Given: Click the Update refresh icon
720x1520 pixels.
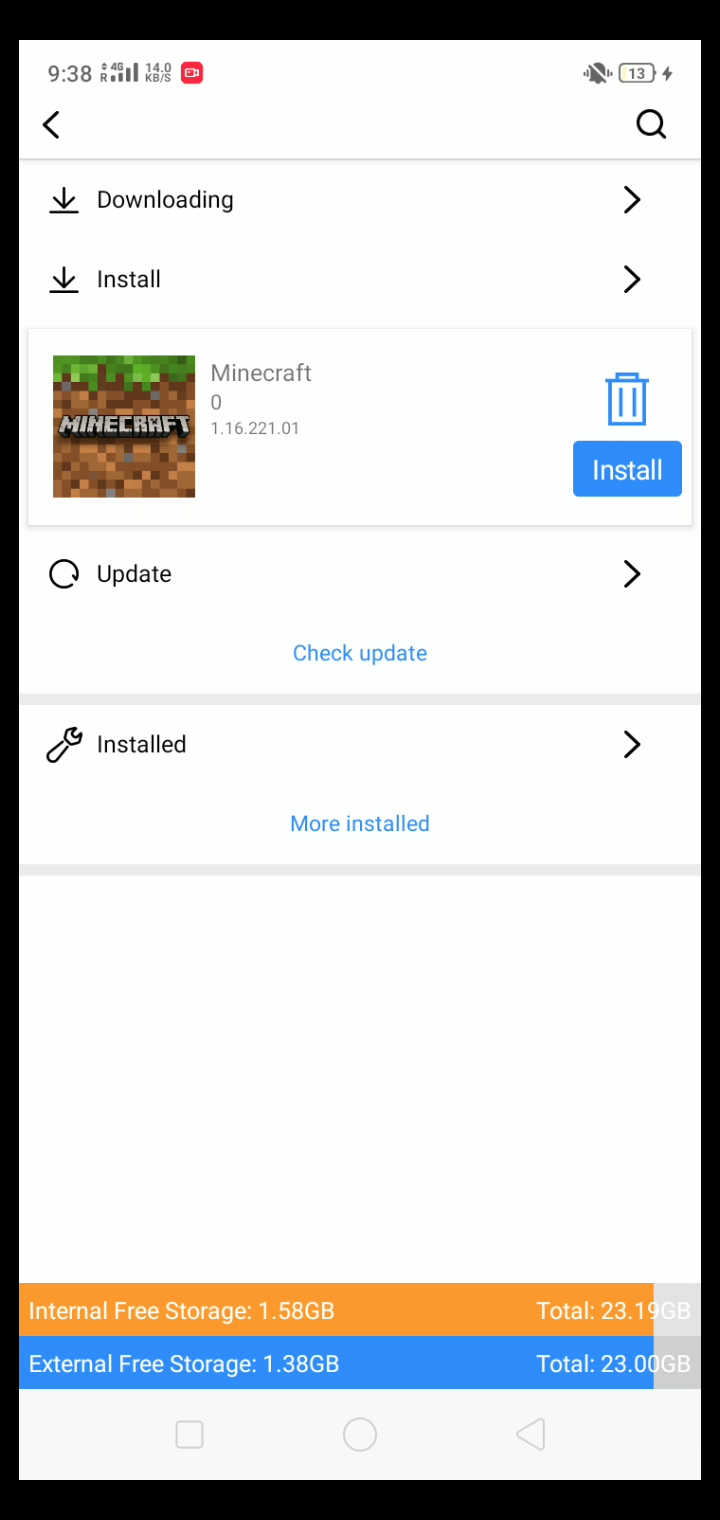Looking at the screenshot, I should tap(63, 573).
